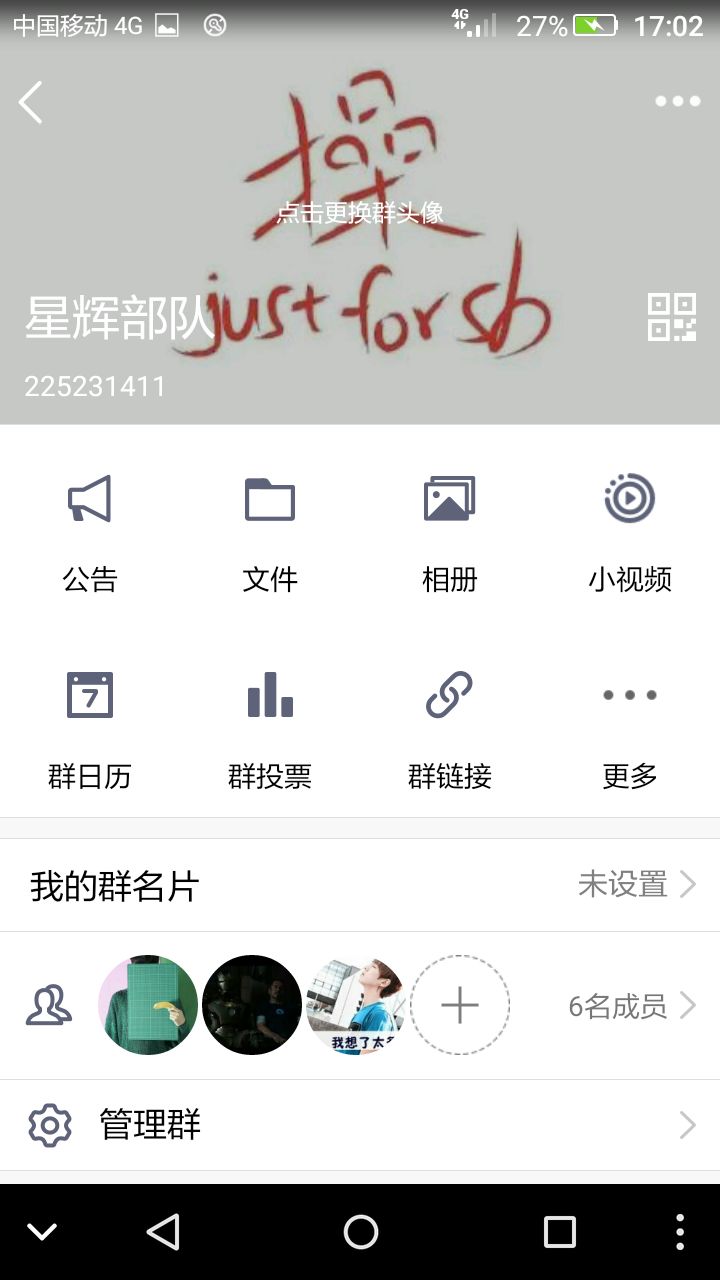Open group 文件 files
The height and width of the screenshot is (1280, 720).
tap(270, 534)
